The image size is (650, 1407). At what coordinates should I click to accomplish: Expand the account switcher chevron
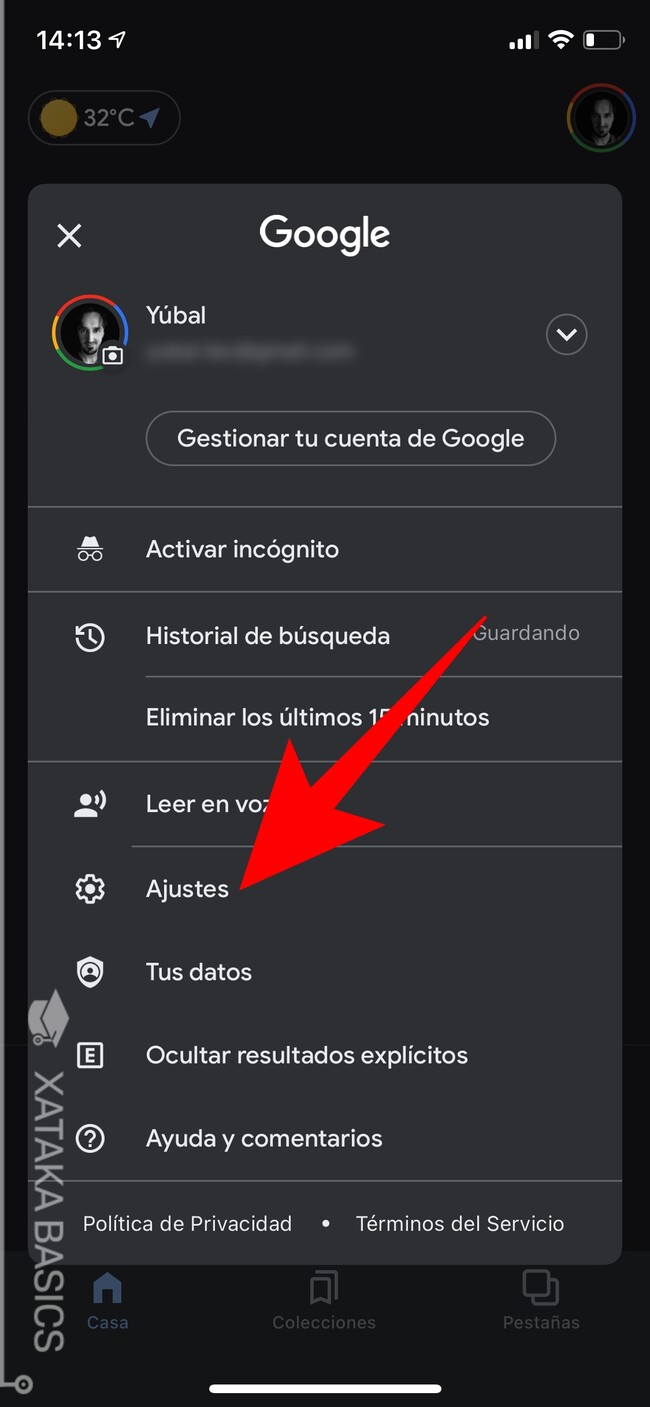pos(566,335)
